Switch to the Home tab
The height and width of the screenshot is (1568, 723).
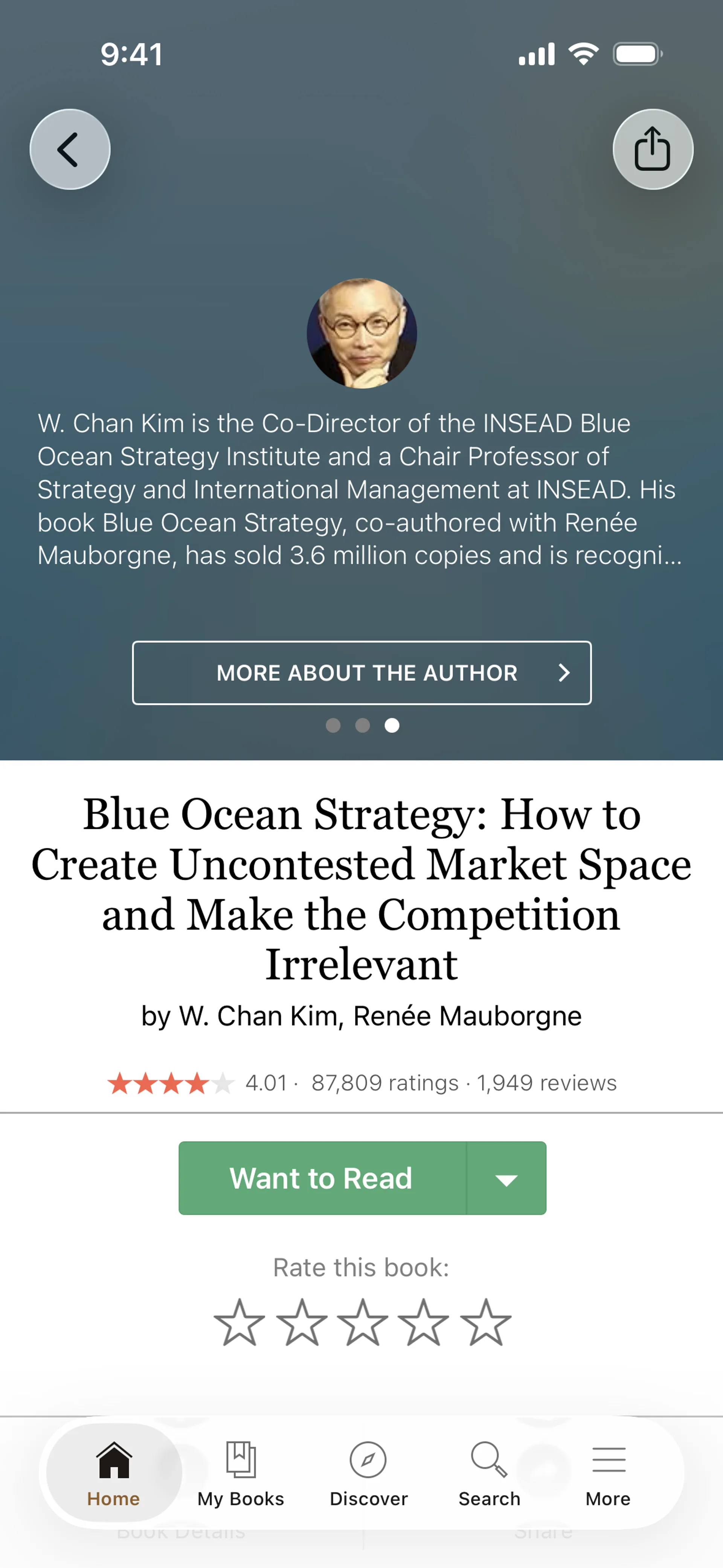(x=114, y=1473)
